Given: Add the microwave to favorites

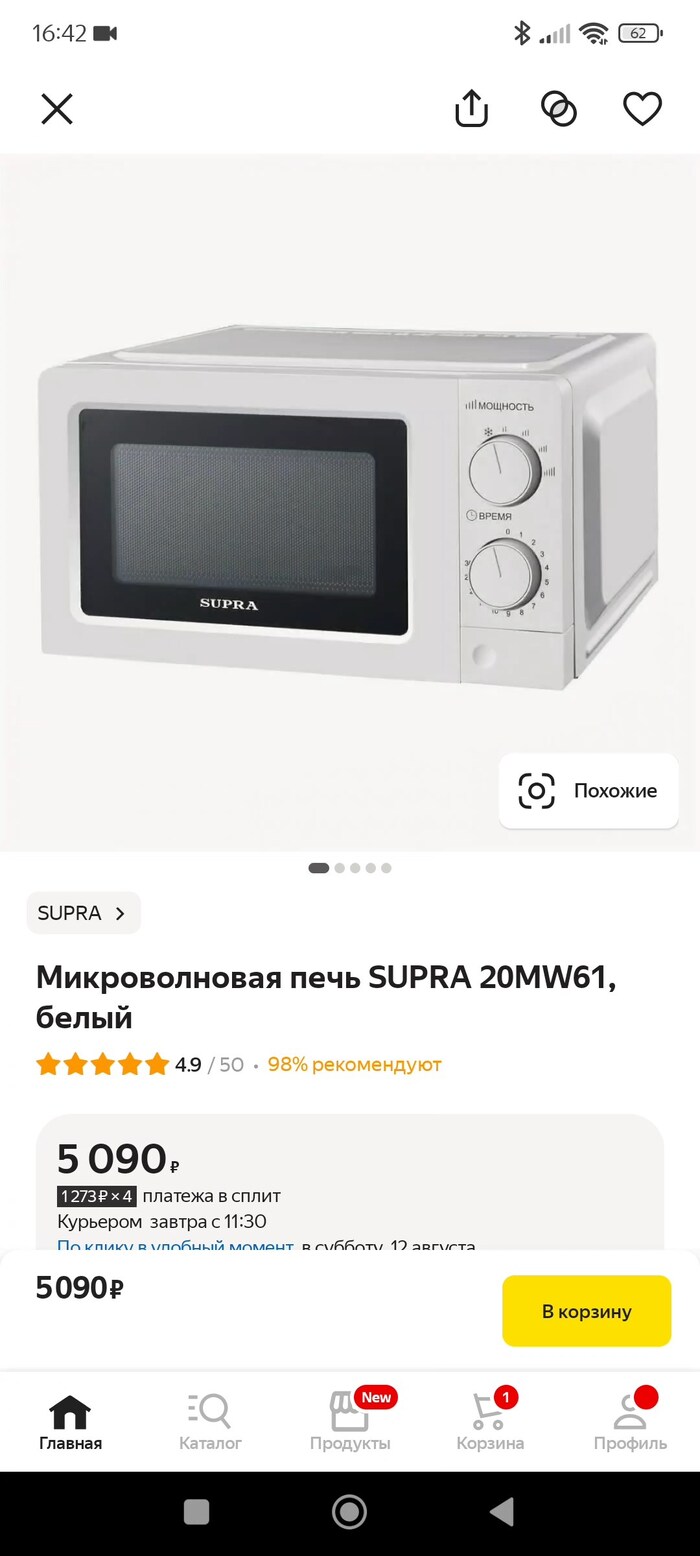Looking at the screenshot, I should 642,108.
